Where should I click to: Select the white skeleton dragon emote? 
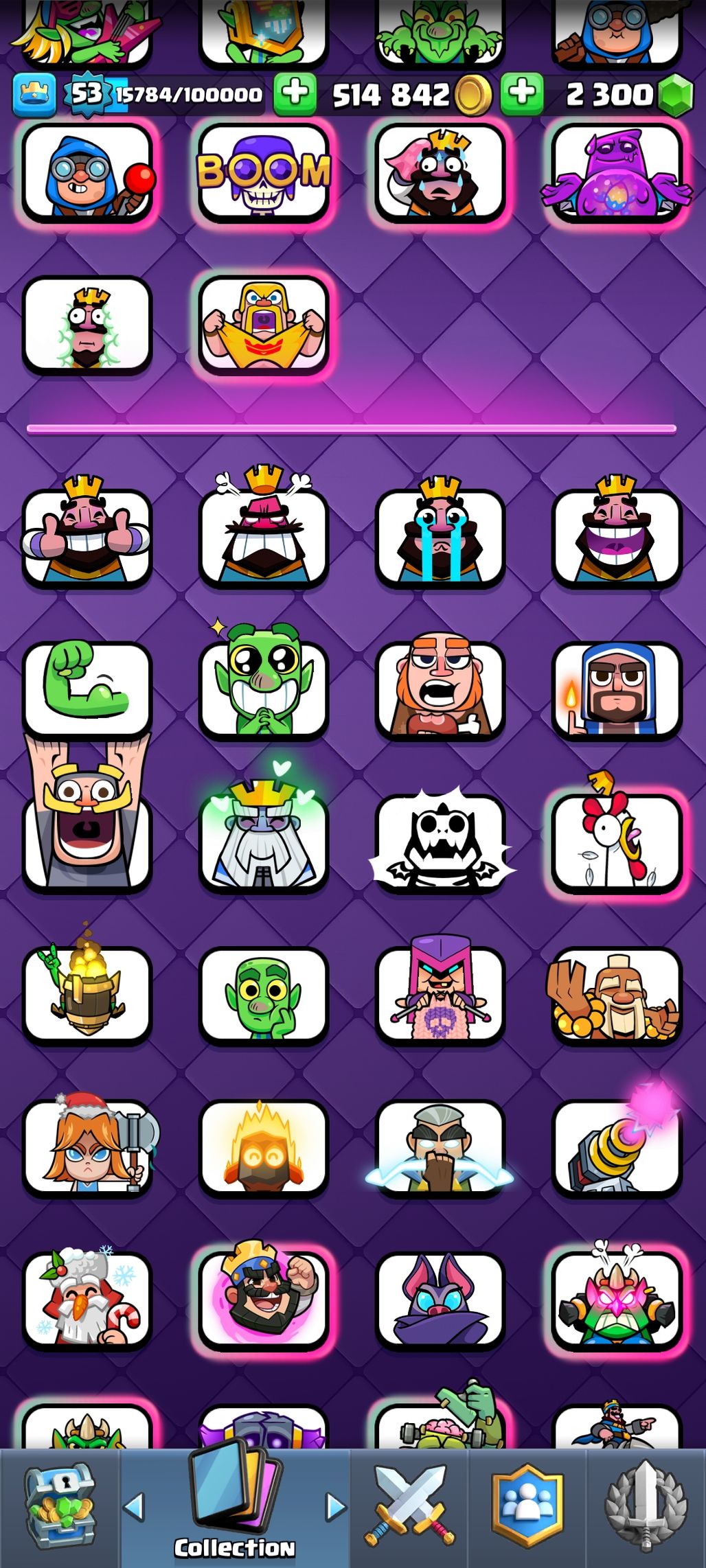(440, 842)
